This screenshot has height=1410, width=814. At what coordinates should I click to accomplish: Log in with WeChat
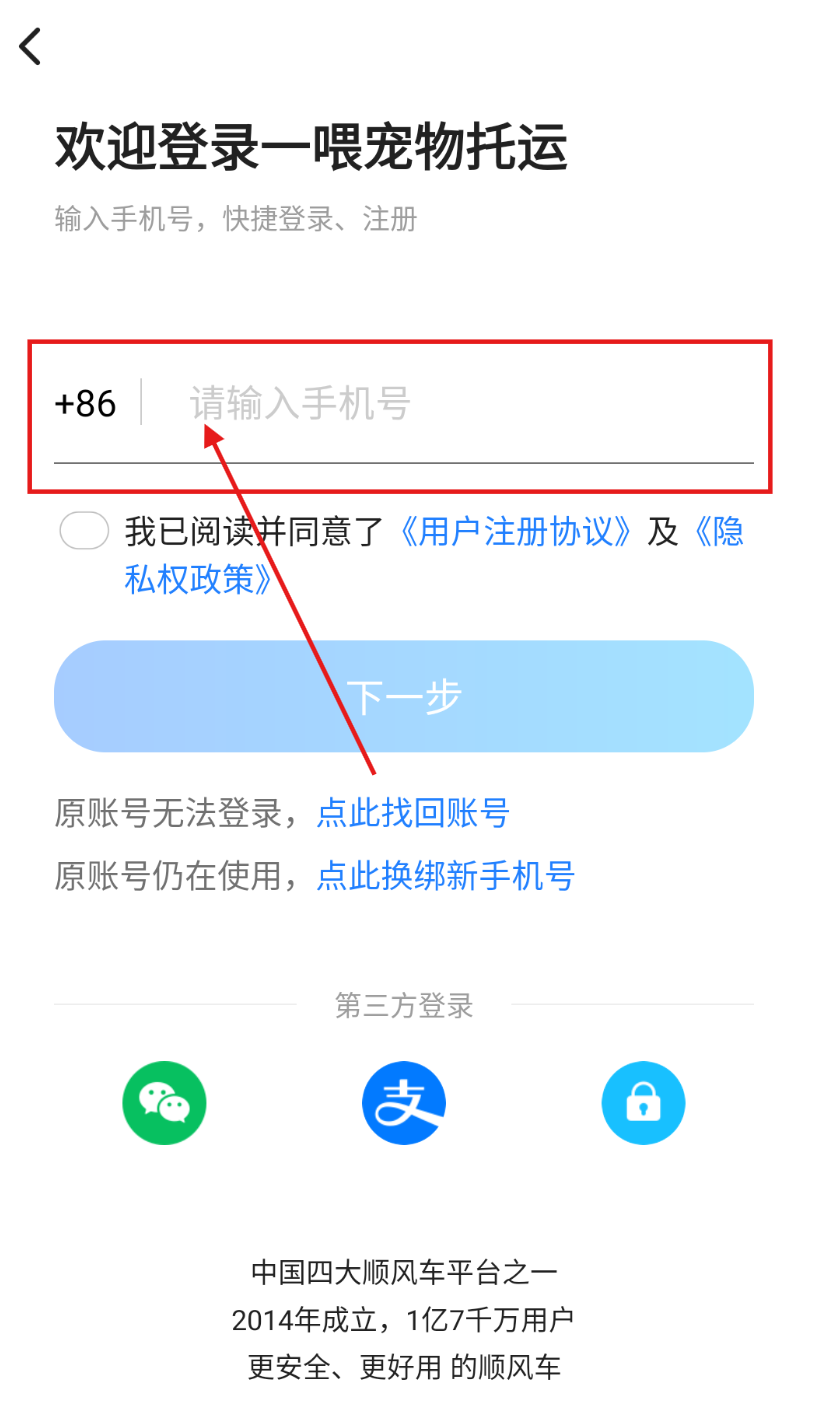coord(164,1103)
